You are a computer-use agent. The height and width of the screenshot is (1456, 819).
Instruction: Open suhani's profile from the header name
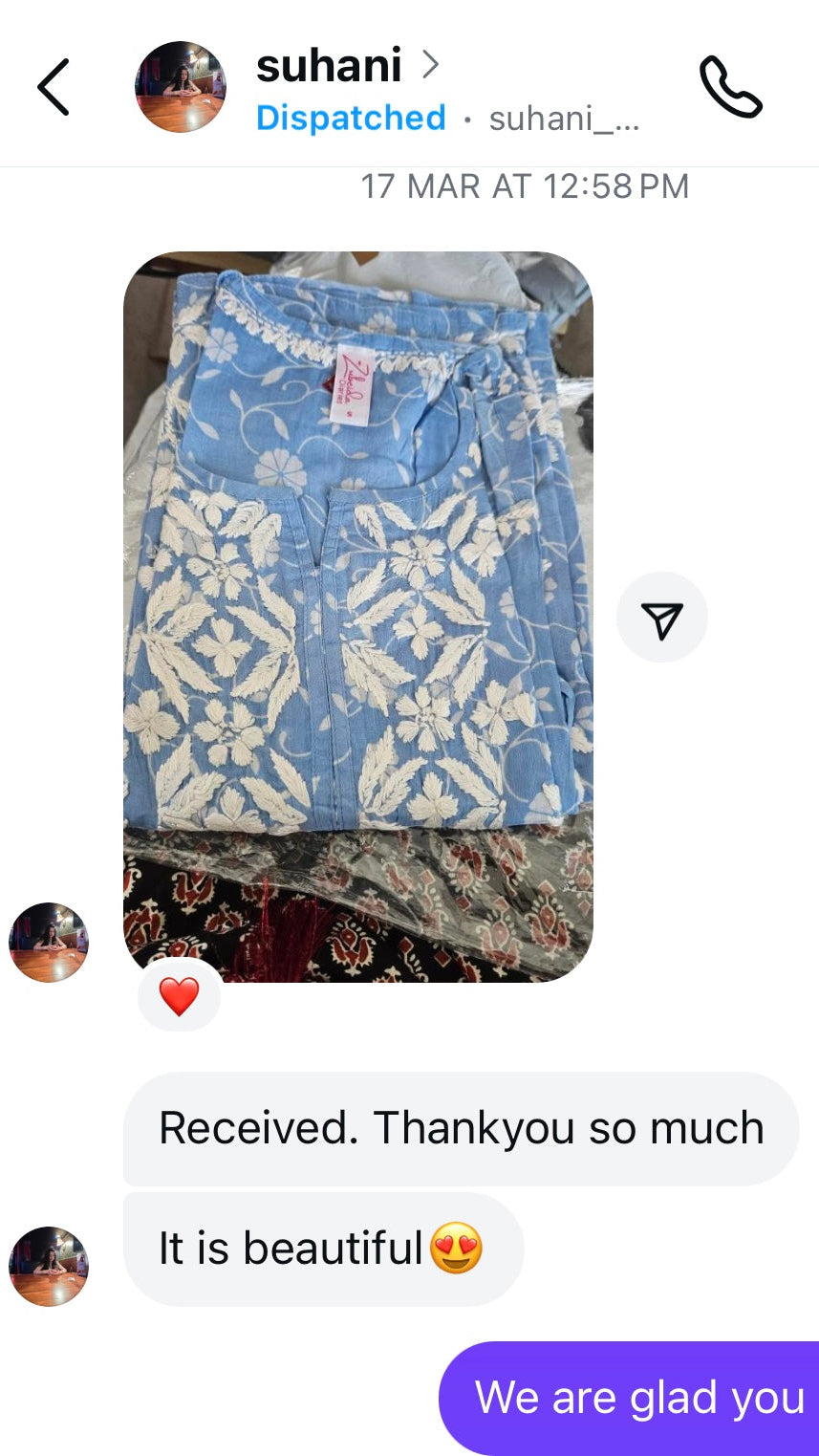click(x=330, y=65)
